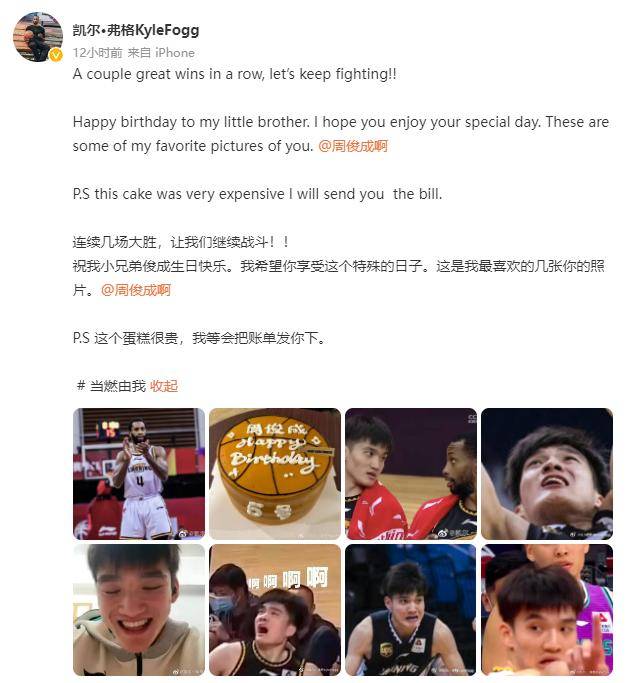View the basketball birthday cake photo
Image resolution: width=626 pixels, height=683 pixels.
click(275, 474)
